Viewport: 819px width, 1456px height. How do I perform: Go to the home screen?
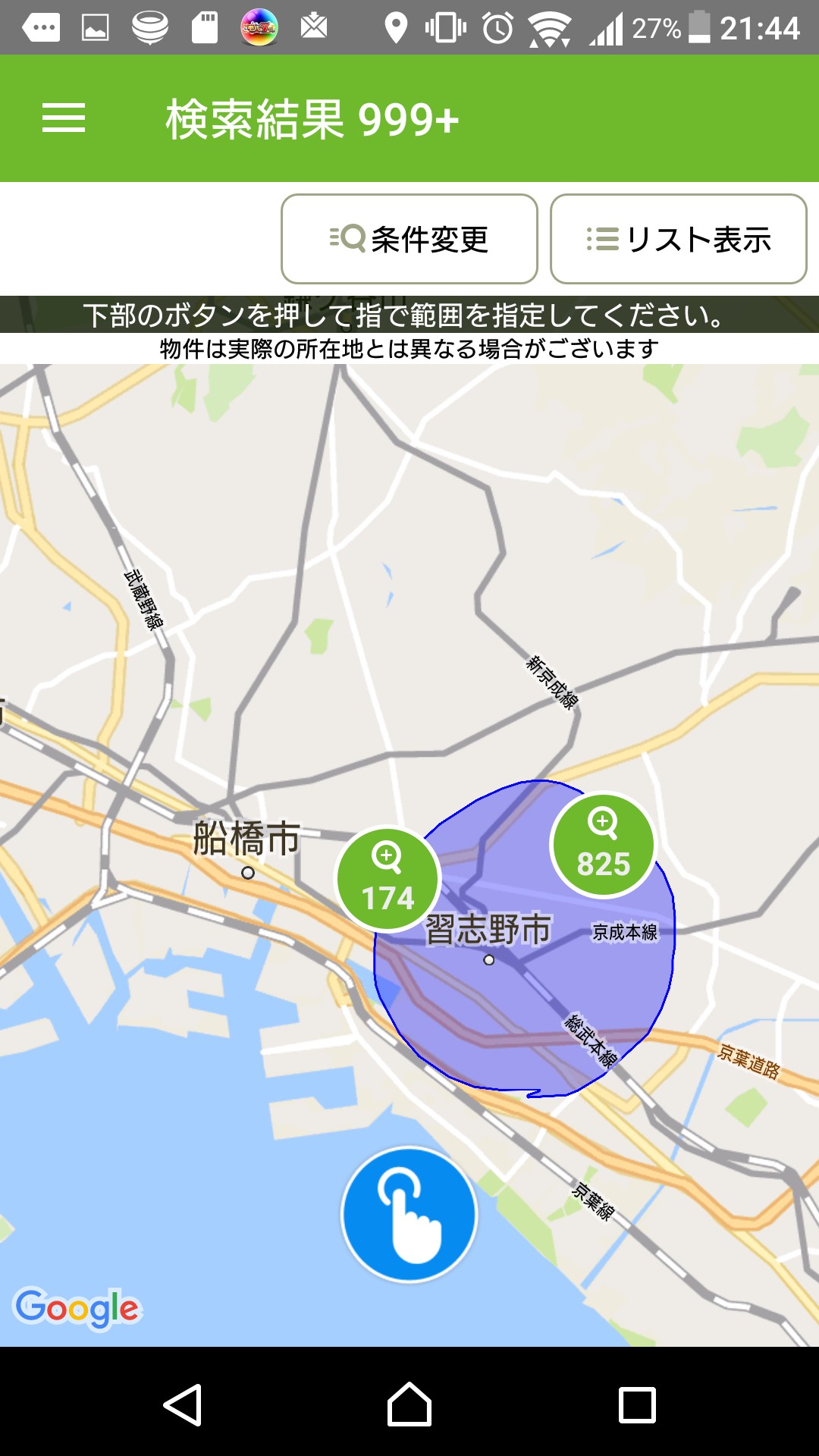click(x=409, y=1404)
